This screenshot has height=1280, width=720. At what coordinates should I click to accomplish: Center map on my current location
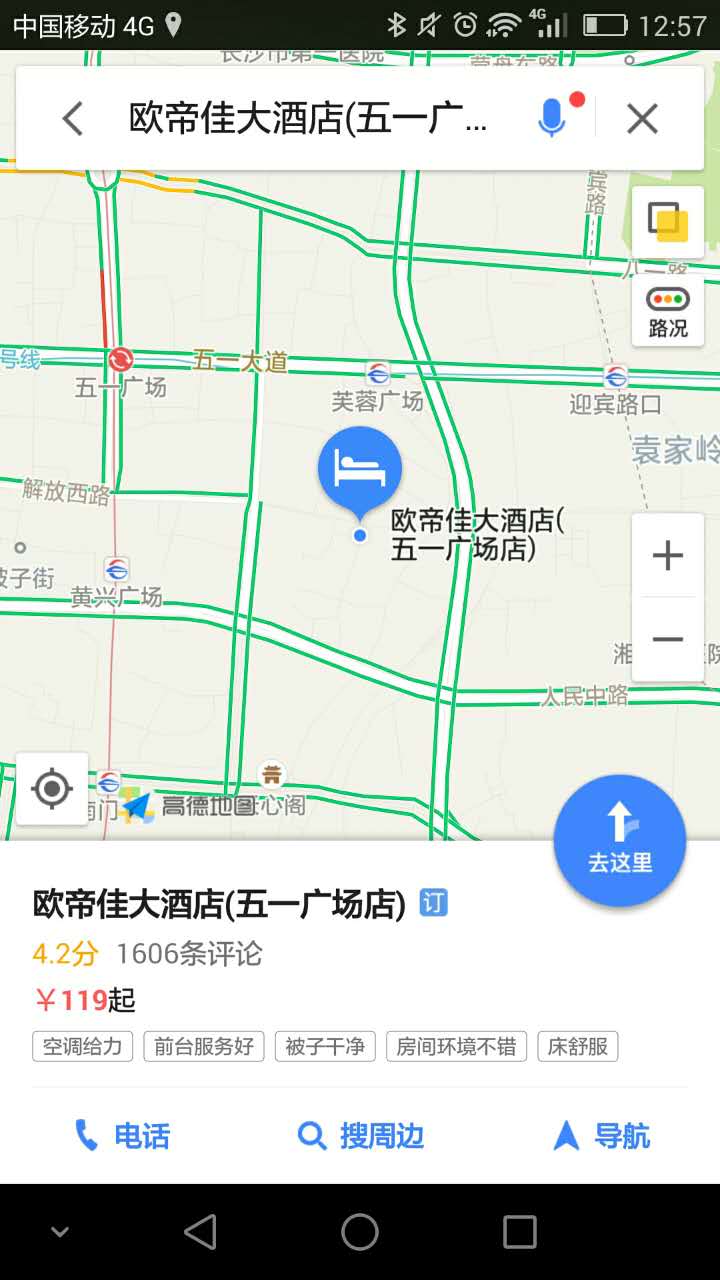(x=52, y=789)
